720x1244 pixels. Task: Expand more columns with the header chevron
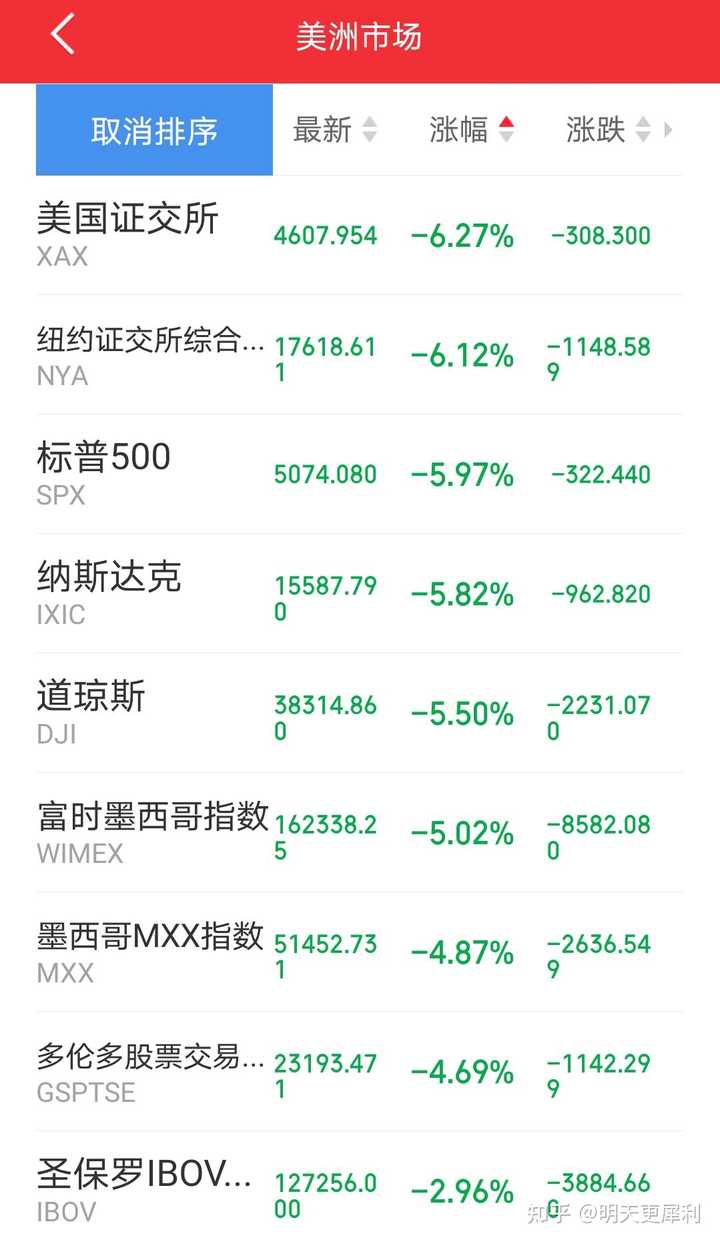667,130
